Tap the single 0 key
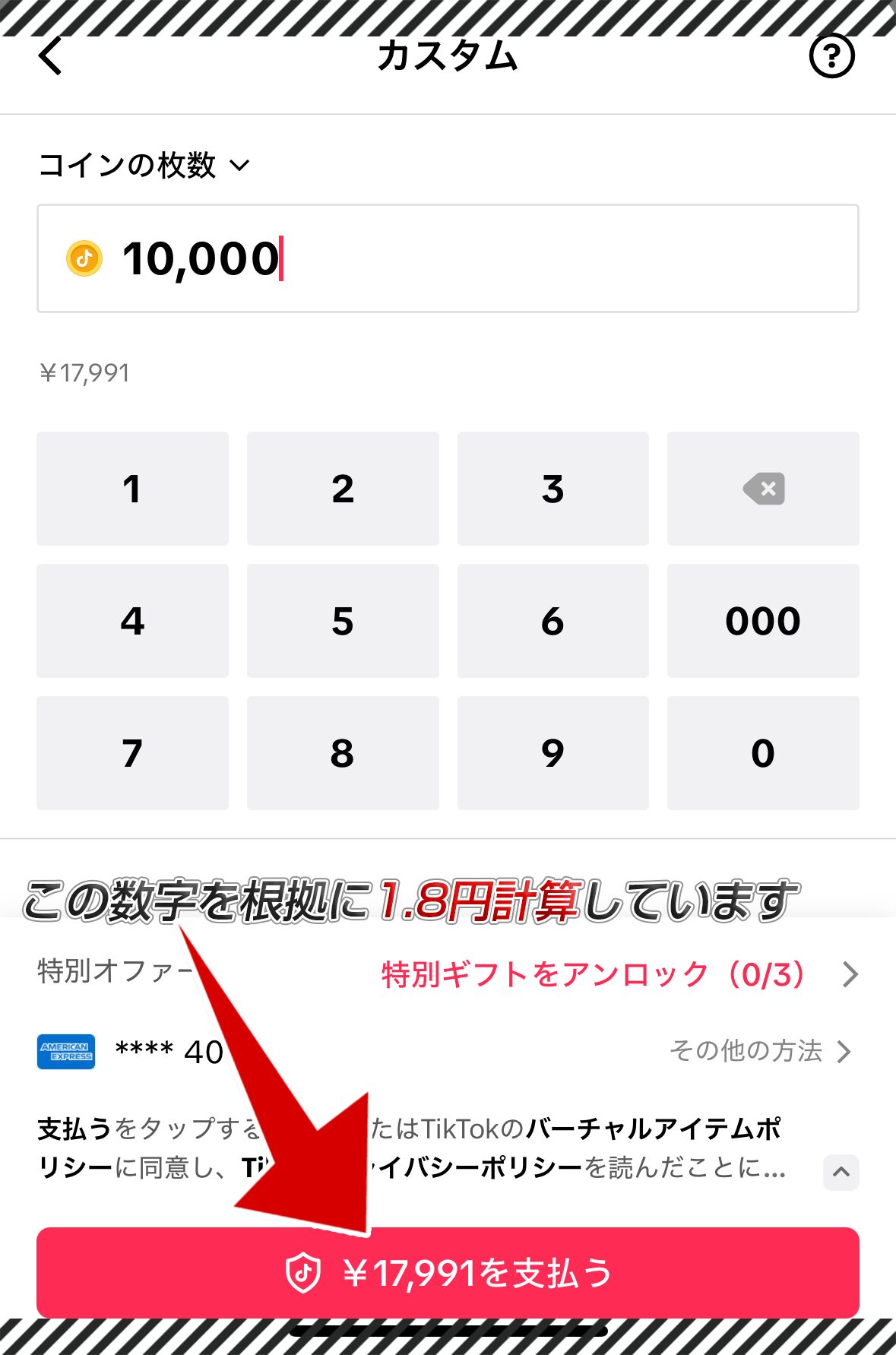 [763, 753]
